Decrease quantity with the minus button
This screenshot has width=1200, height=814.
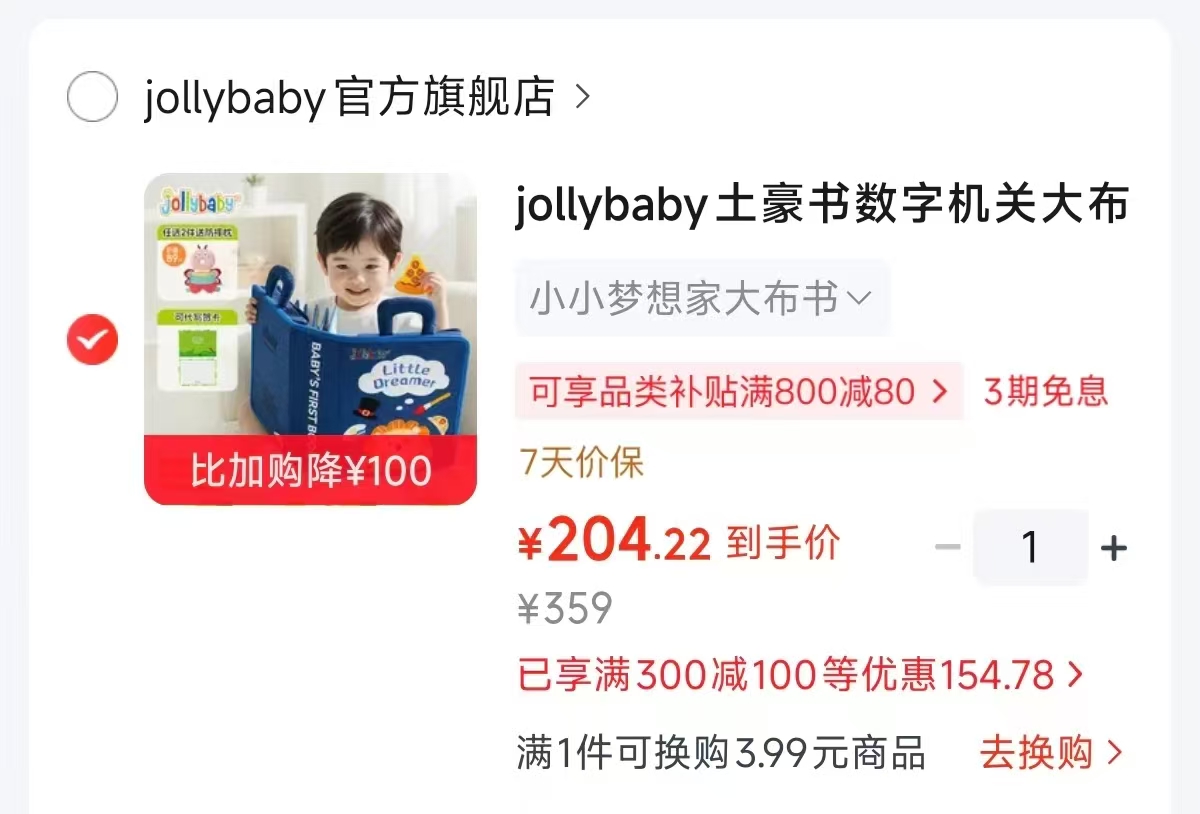coord(947,548)
